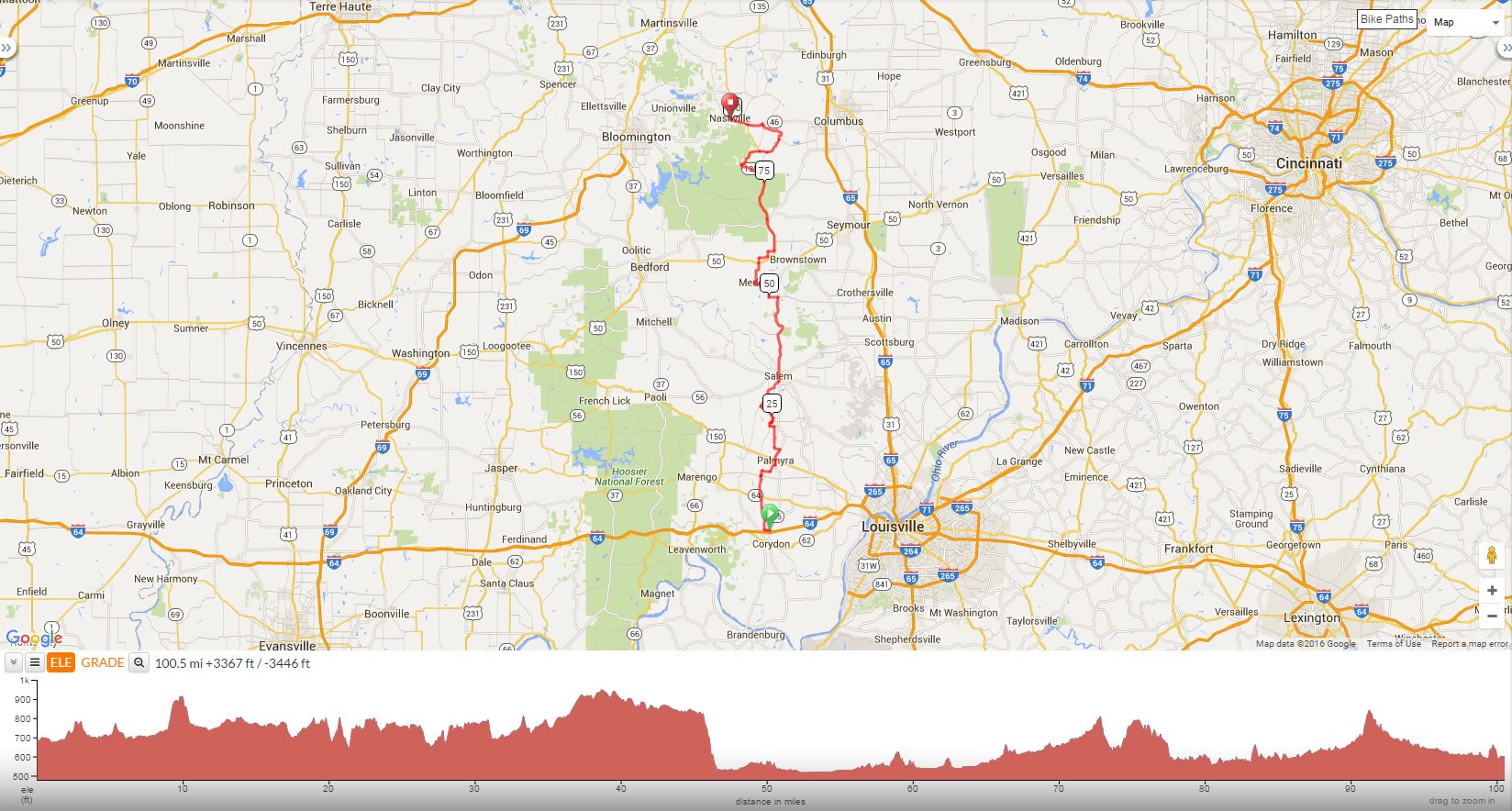Switch to the GRADE profile tab
This screenshot has width=1512, height=811.
click(x=103, y=662)
